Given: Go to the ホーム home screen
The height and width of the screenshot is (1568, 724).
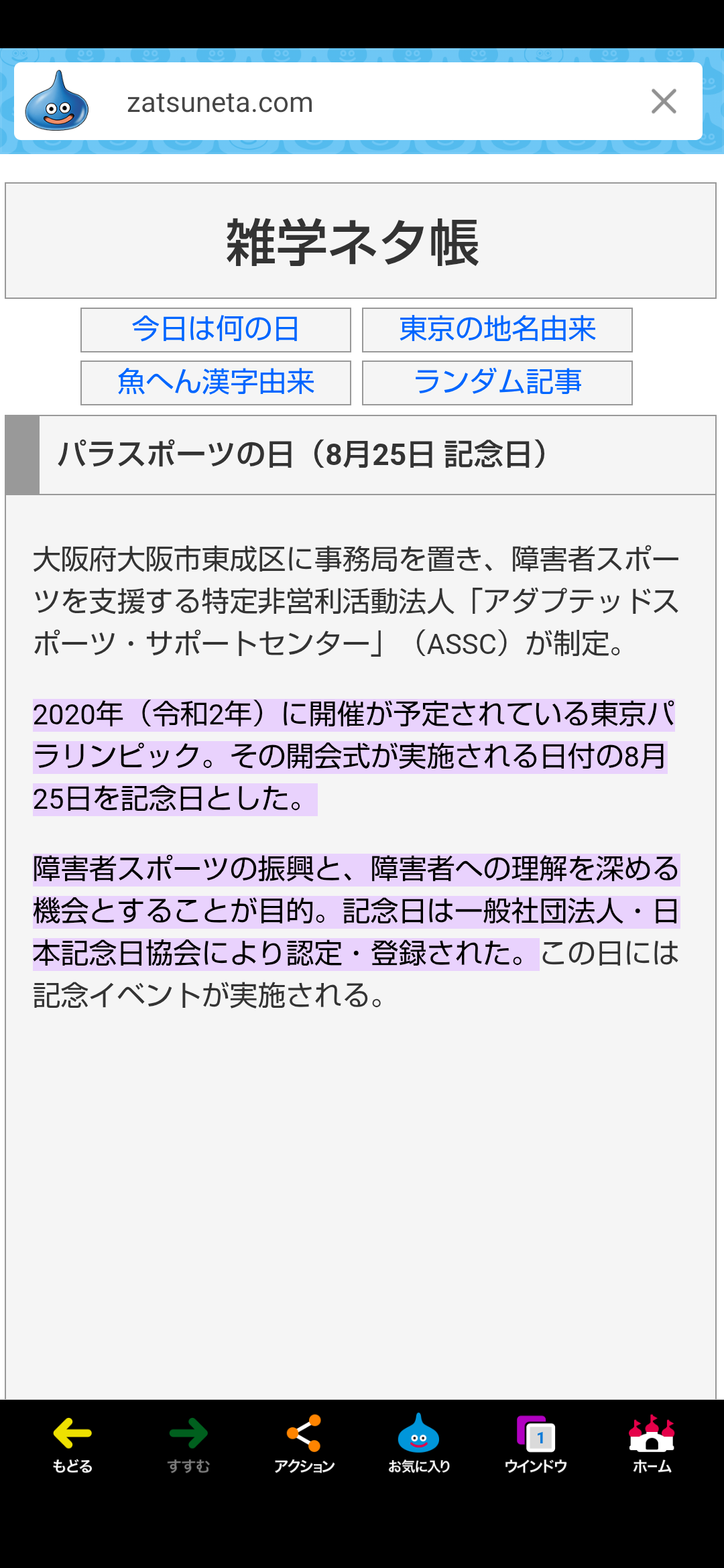Looking at the screenshot, I should coord(652,1445).
